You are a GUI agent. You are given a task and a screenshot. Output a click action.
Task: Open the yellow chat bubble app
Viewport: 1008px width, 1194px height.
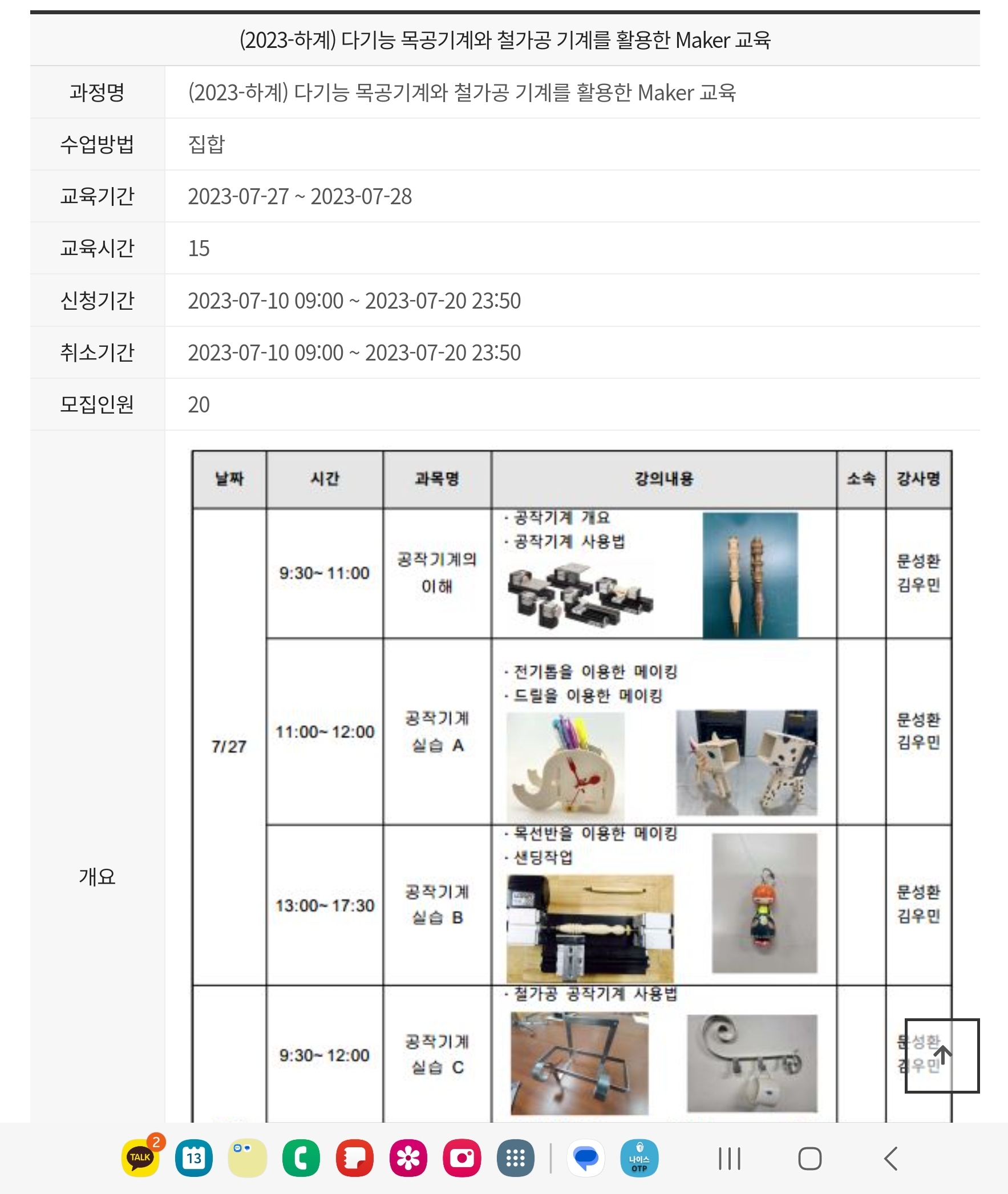[248, 1158]
